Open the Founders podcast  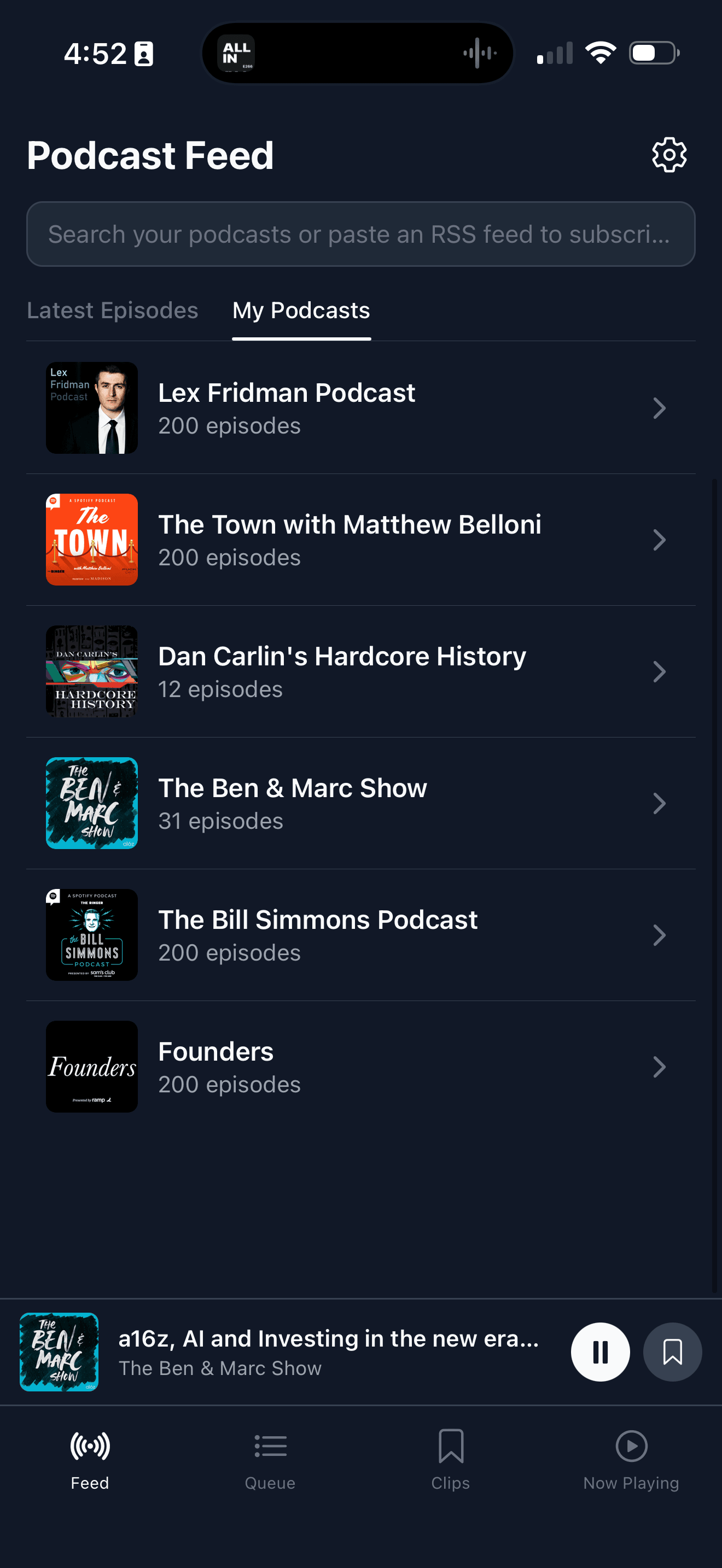tap(360, 1067)
